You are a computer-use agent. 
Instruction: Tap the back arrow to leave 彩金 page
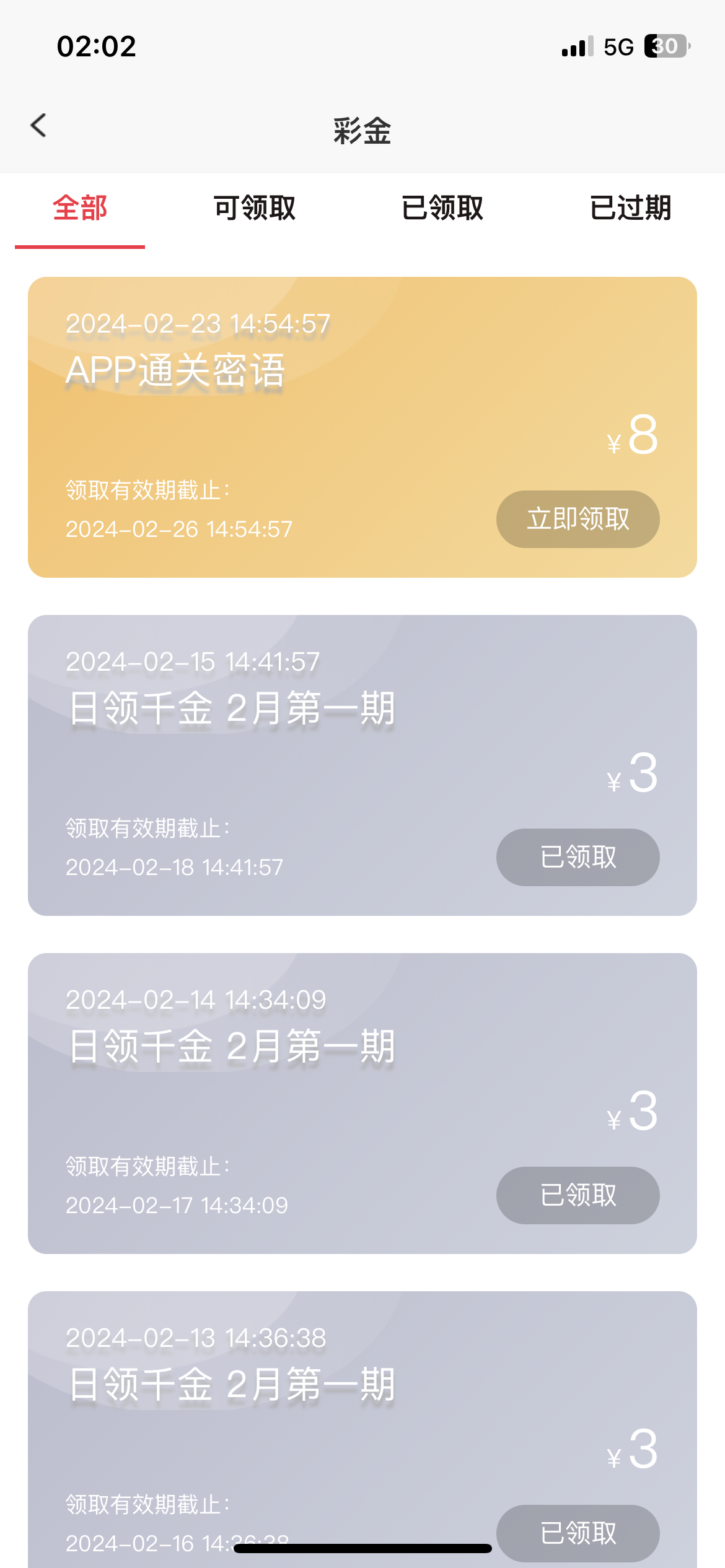click(38, 125)
